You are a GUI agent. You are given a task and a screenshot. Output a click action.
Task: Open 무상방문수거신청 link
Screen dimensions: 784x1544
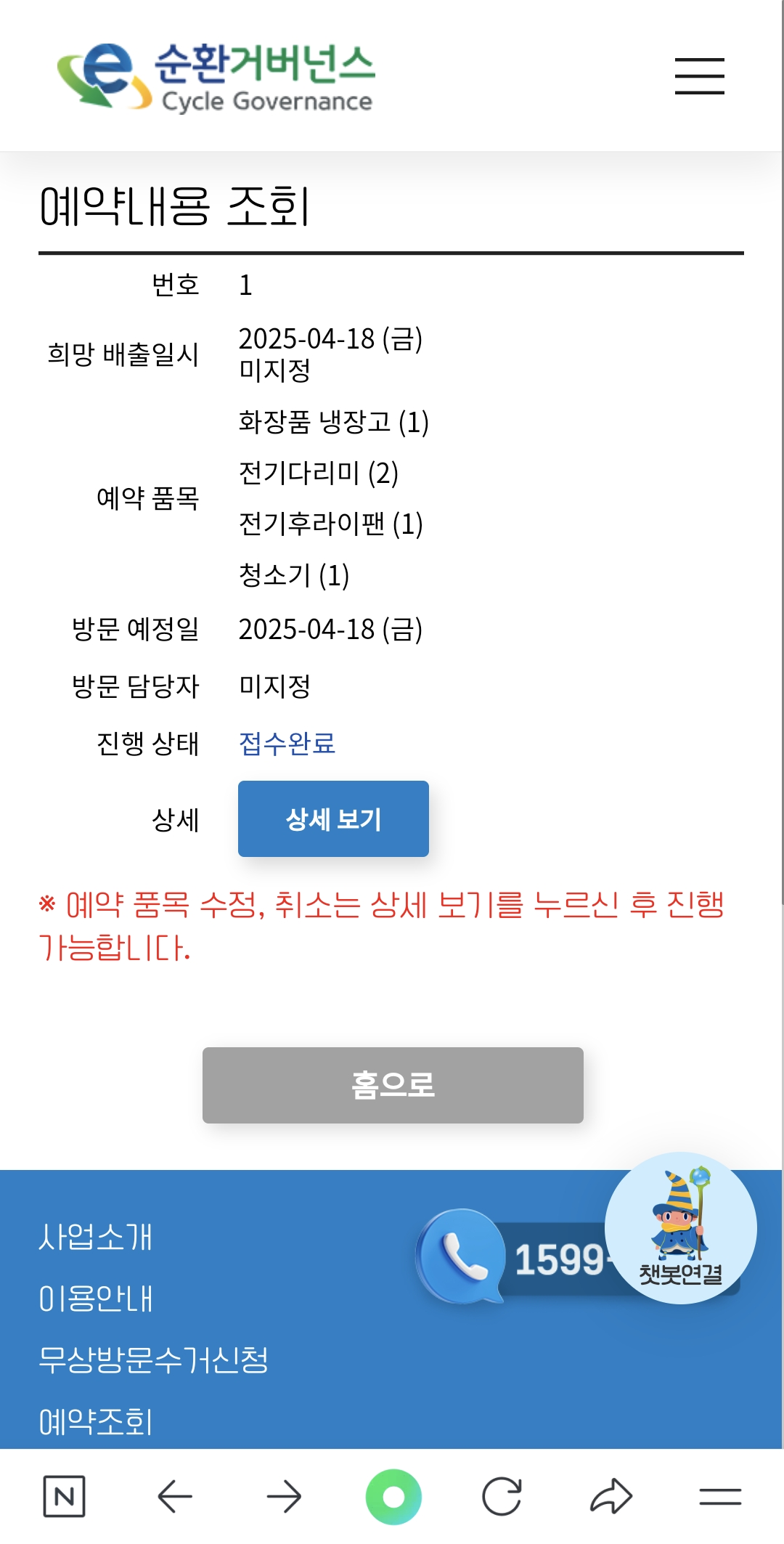[153, 1360]
